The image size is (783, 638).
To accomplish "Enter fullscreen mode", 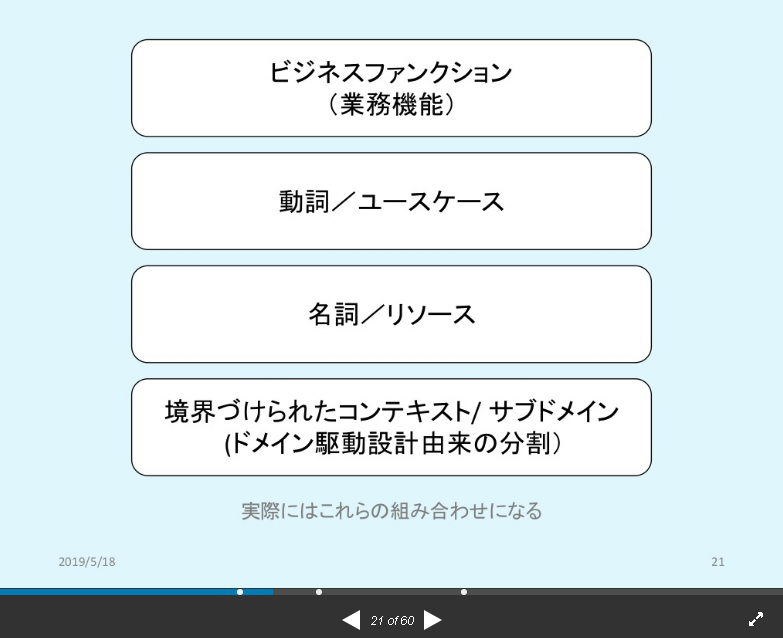I will [x=756, y=620].
